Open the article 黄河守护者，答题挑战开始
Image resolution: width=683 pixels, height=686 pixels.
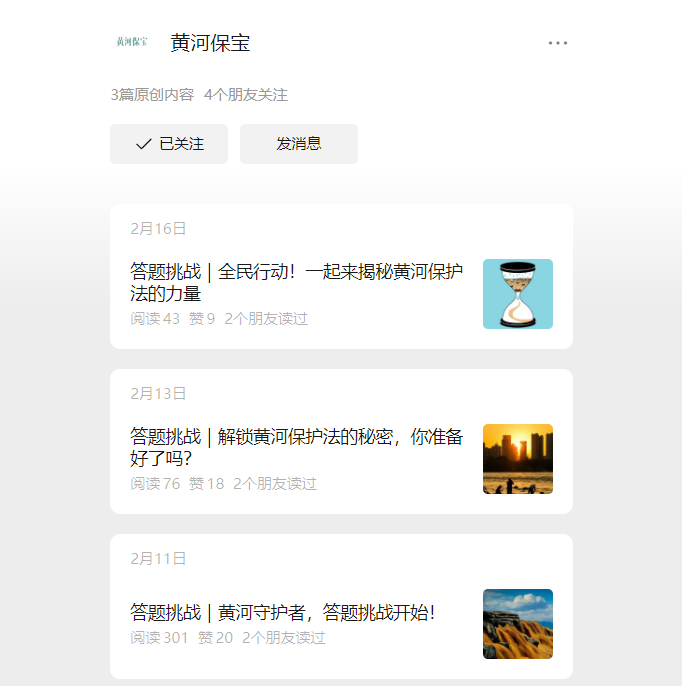point(283,612)
